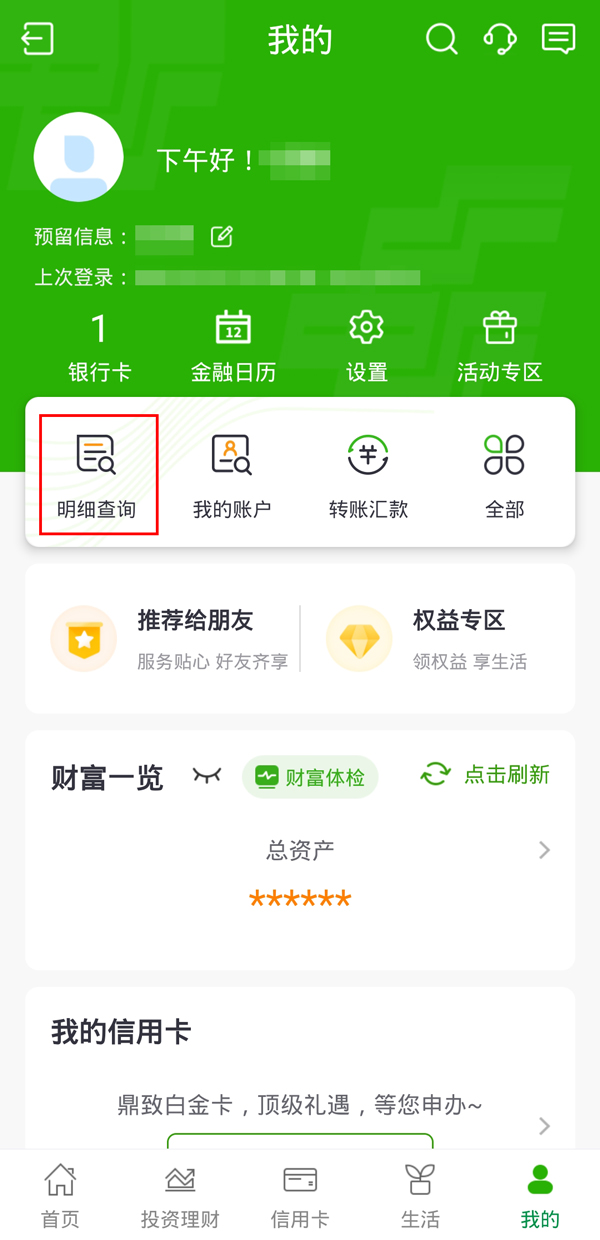
Task: Open 我的账户 my accounts
Action: (x=232, y=475)
